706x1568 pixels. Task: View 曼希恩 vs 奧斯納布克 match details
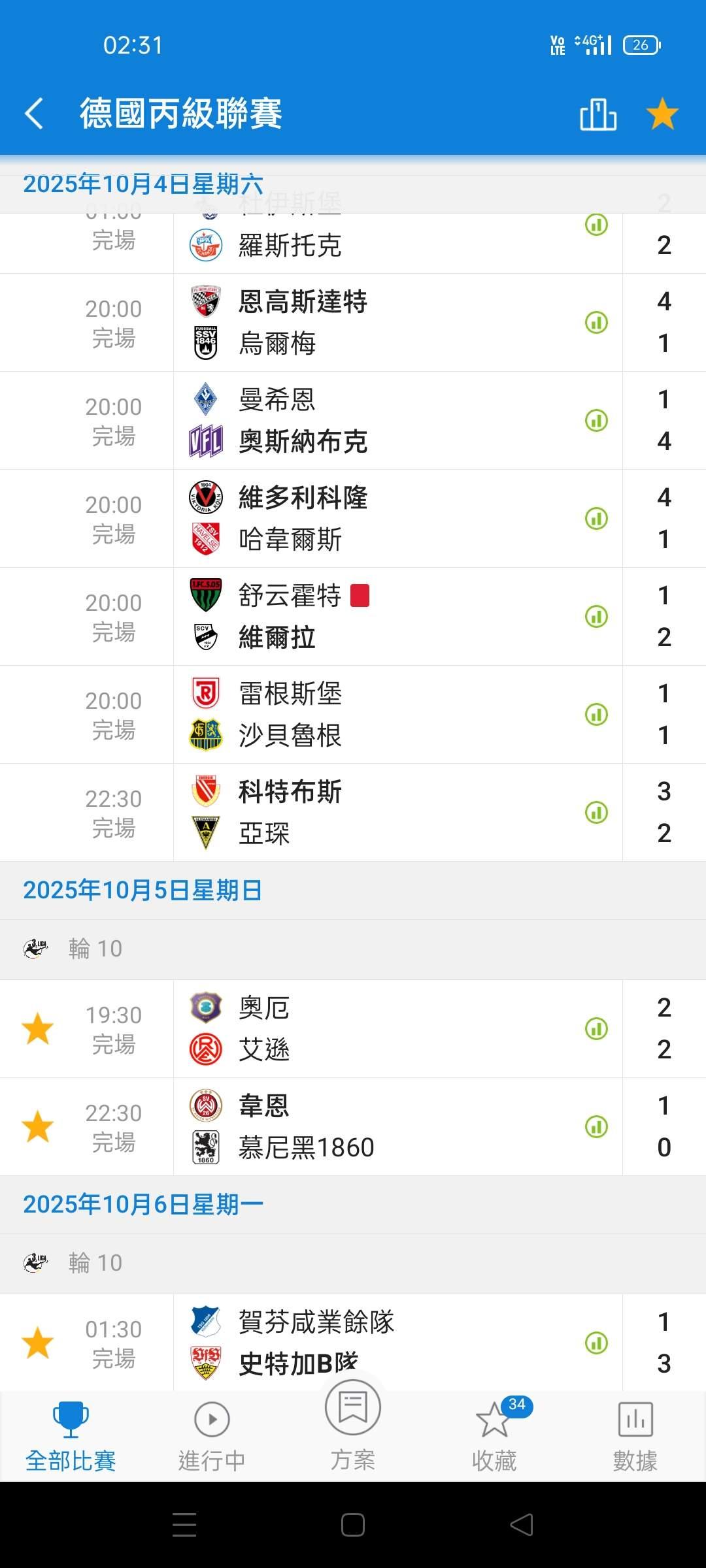point(392,420)
